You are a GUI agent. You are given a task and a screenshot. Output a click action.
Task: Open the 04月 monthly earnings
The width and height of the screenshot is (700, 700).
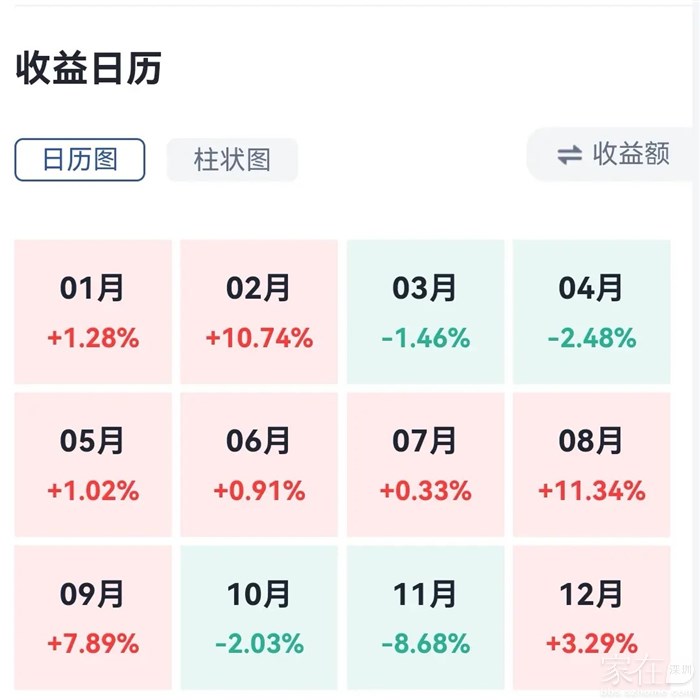pos(591,311)
